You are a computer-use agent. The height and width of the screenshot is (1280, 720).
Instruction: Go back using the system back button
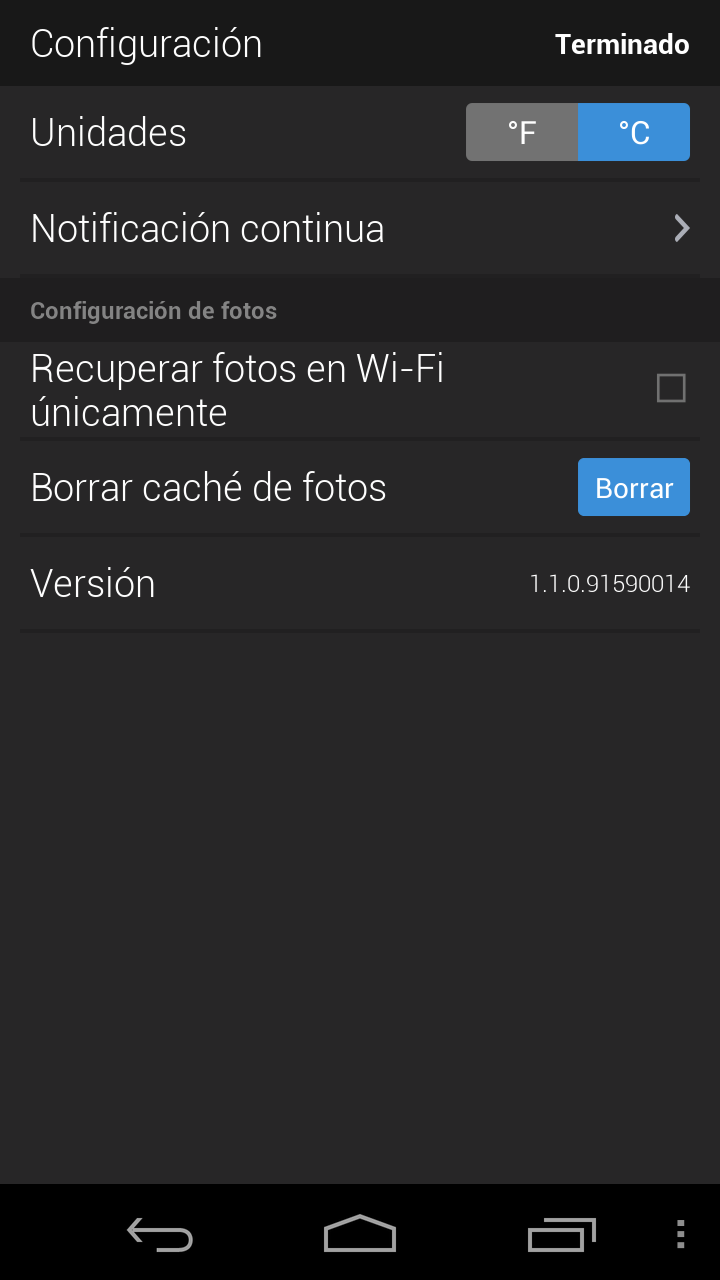(x=160, y=1234)
